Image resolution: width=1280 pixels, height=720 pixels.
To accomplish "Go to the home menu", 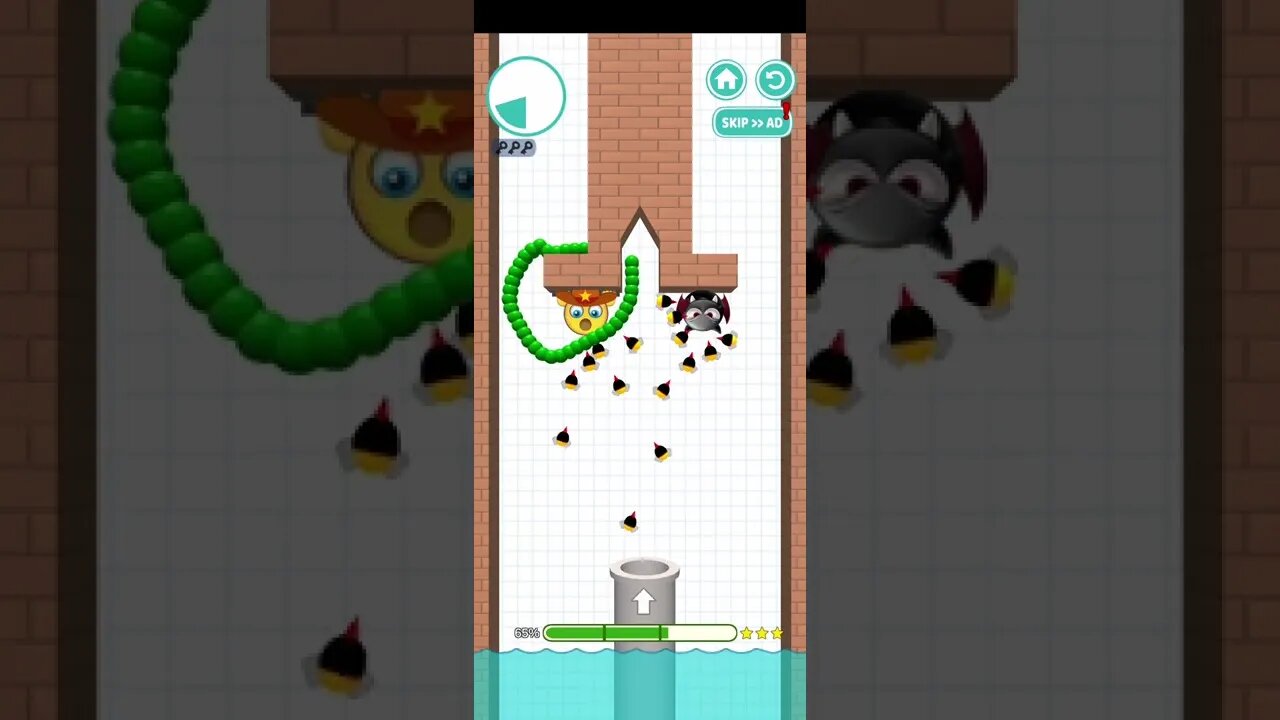I will 725,80.
